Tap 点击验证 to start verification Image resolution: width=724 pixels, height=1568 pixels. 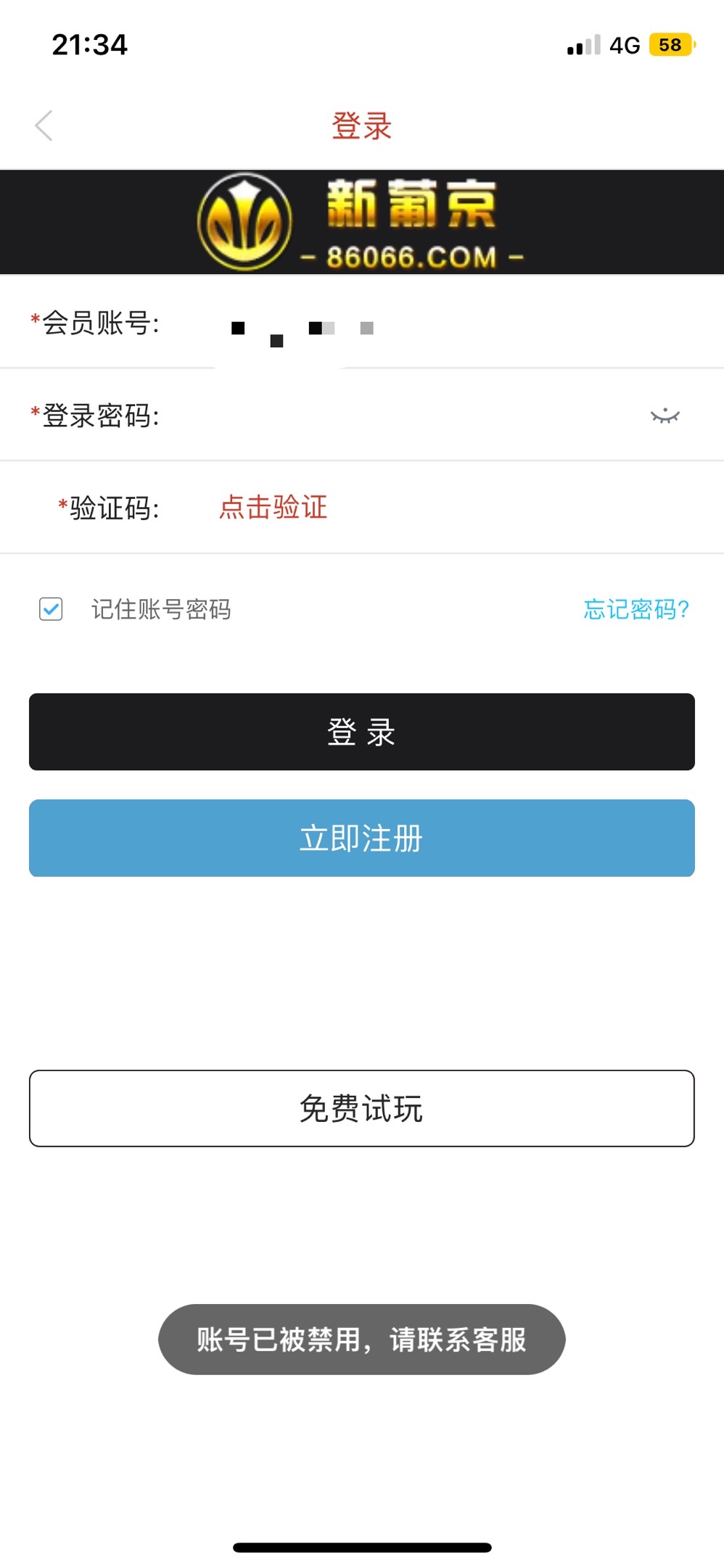click(x=273, y=507)
